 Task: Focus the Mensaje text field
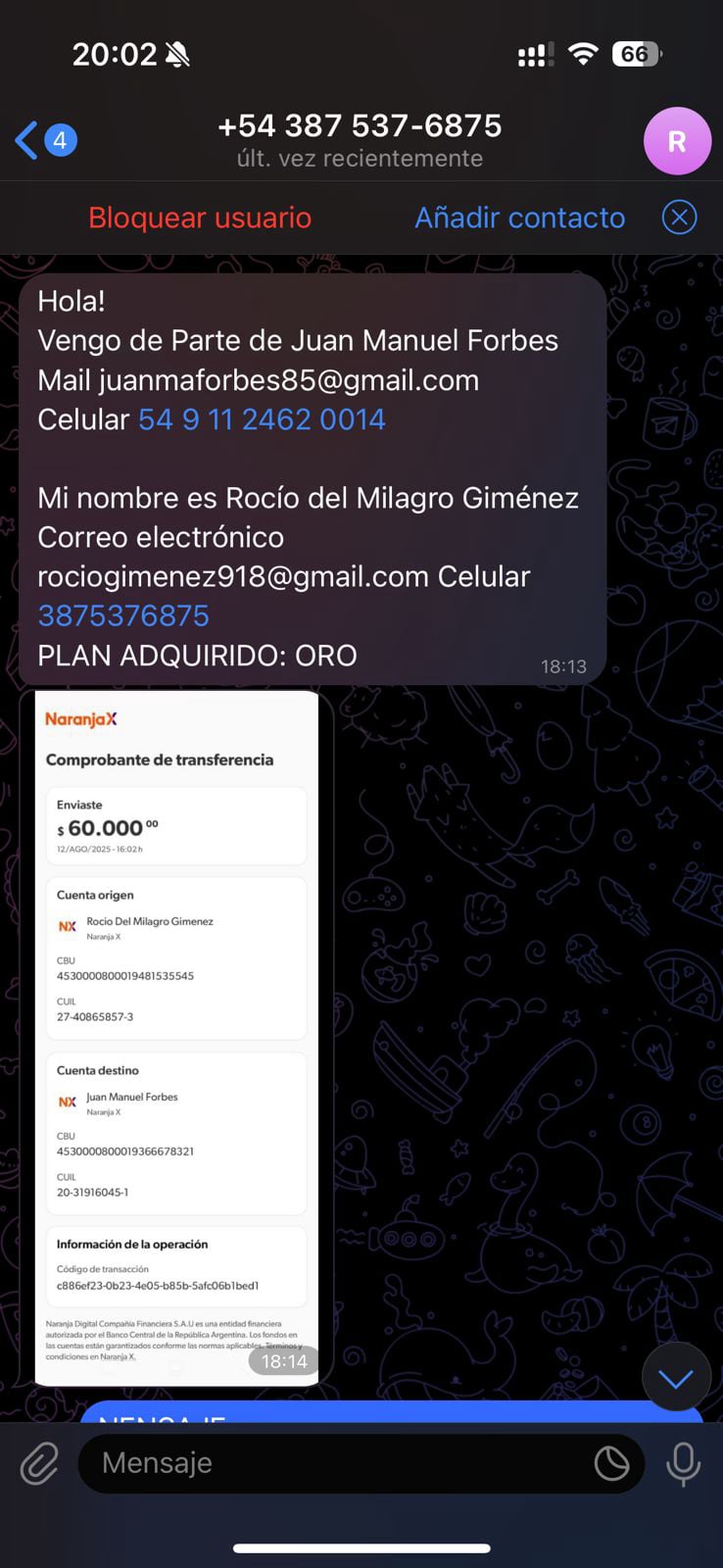tap(333, 1463)
